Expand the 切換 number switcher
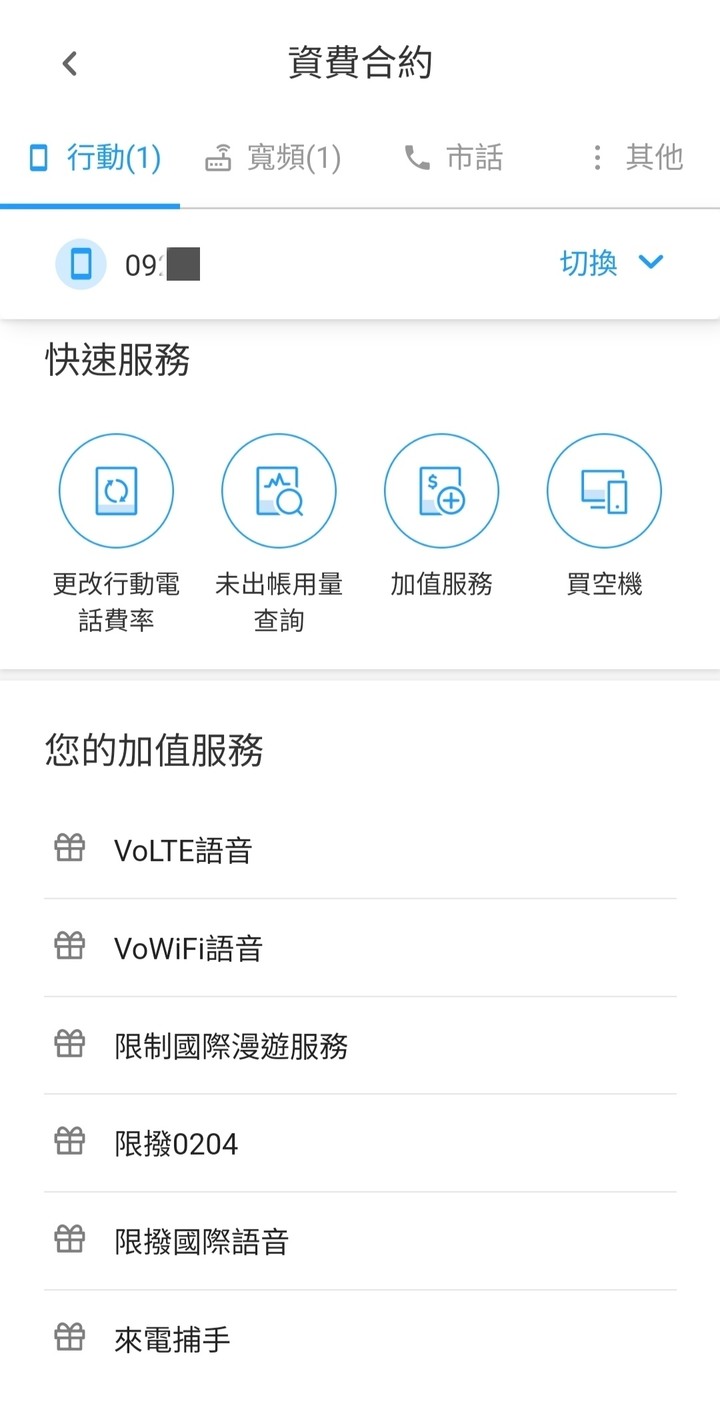 click(x=611, y=263)
